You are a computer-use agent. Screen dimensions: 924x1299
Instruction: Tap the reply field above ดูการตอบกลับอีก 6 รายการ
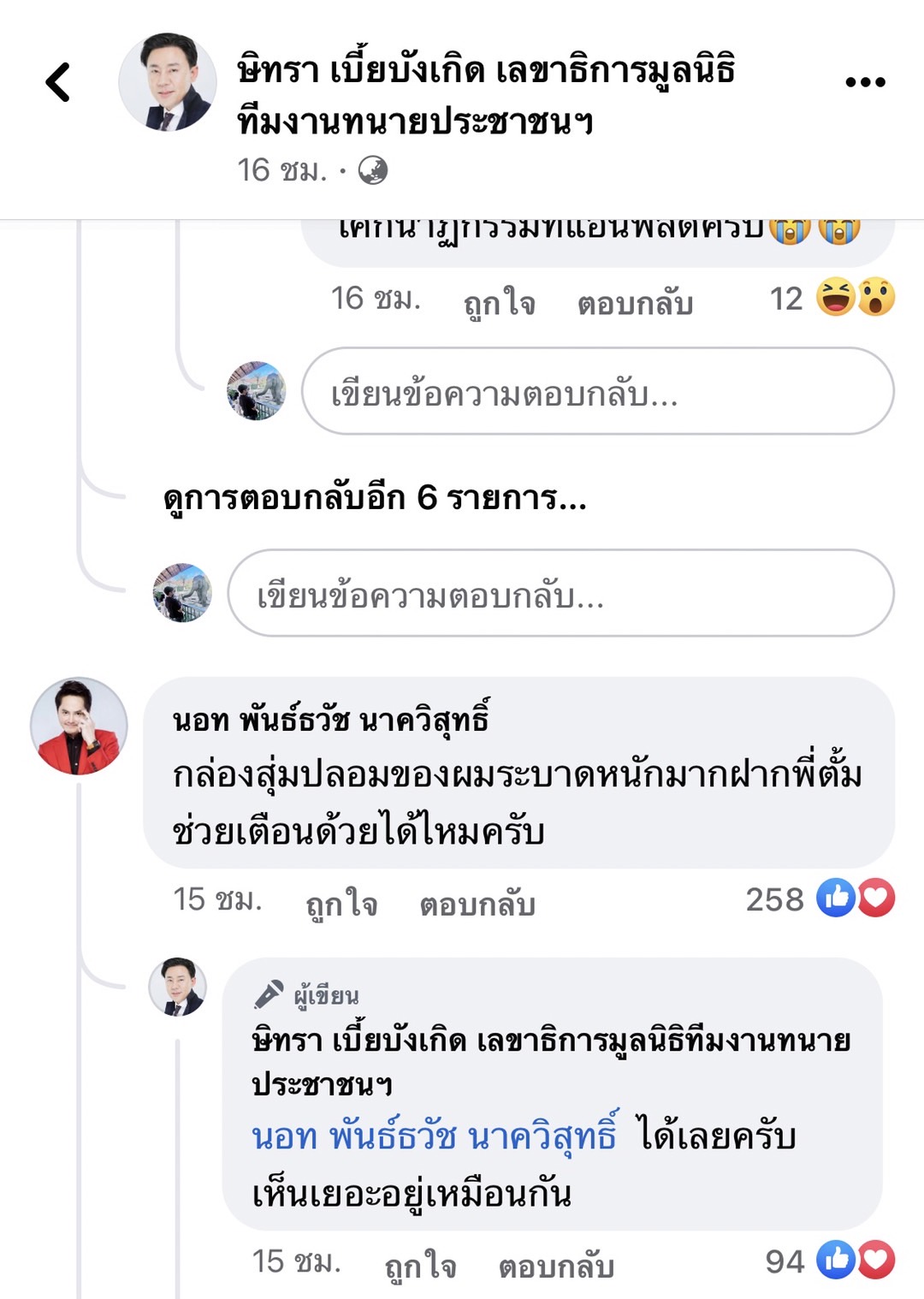597,392
